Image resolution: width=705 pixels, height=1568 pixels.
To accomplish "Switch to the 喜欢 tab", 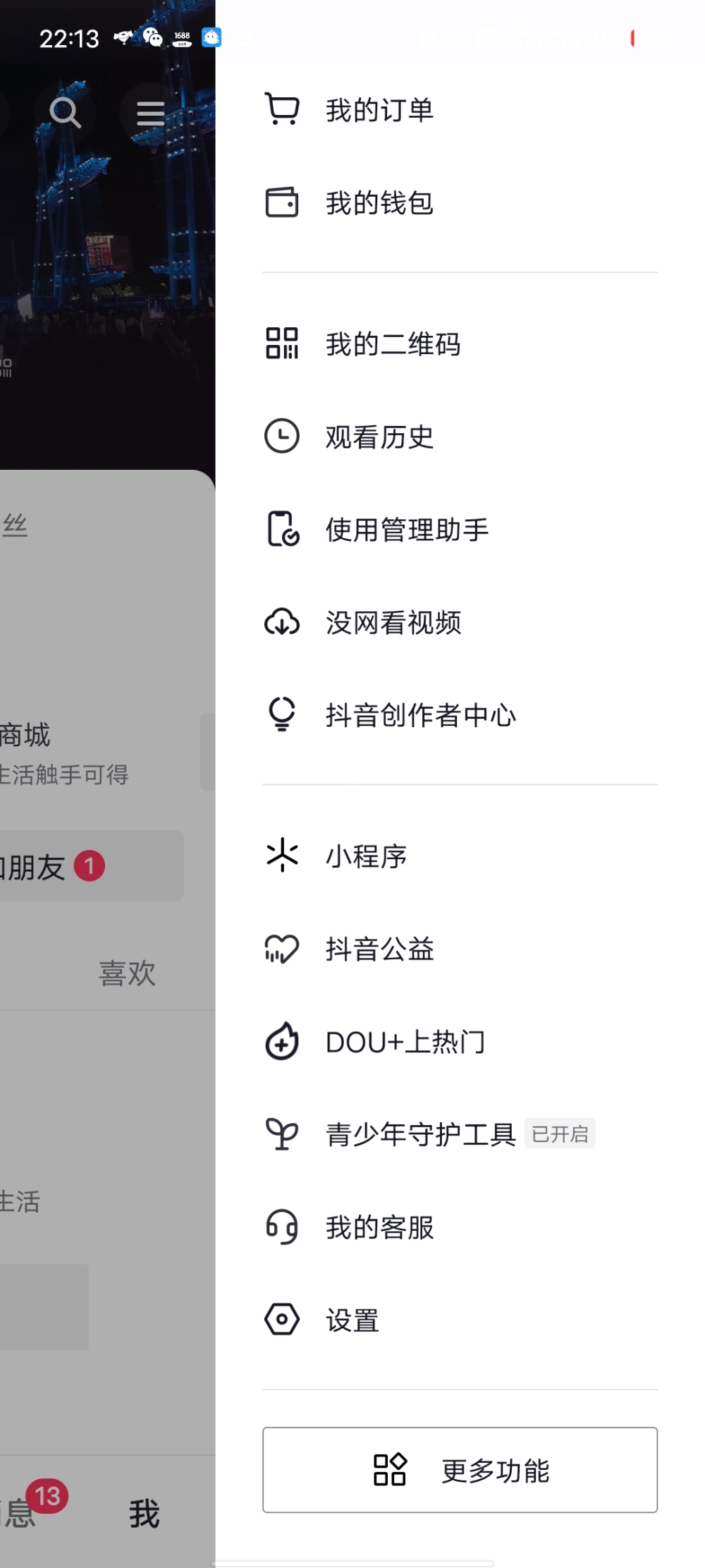I will point(127,973).
